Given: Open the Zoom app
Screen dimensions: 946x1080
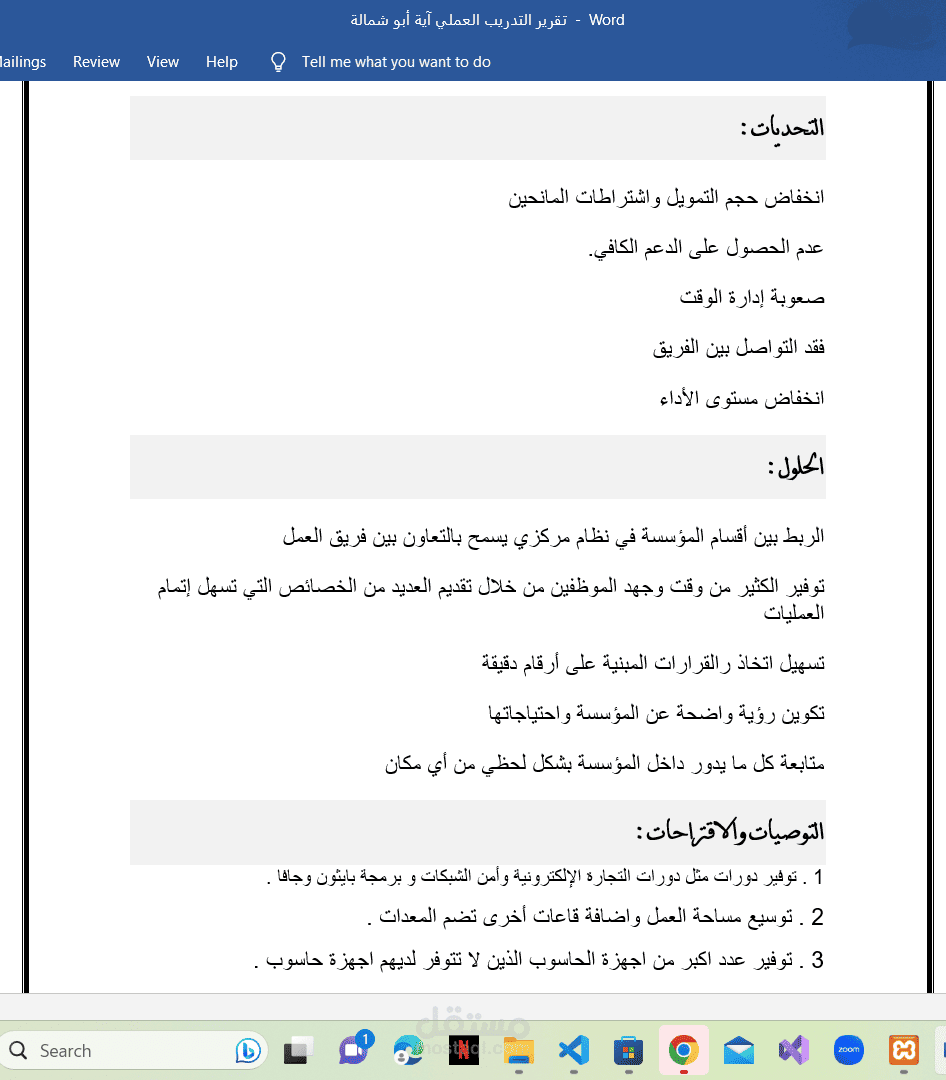Looking at the screenshot, I should (x=849, y=1050).
